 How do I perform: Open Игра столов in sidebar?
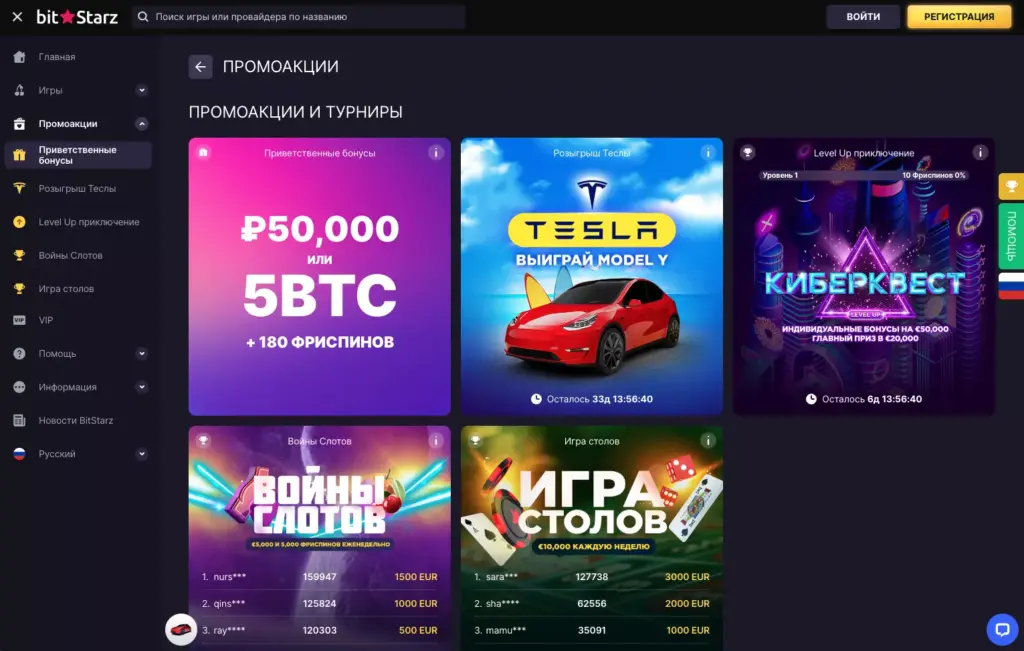66,289
